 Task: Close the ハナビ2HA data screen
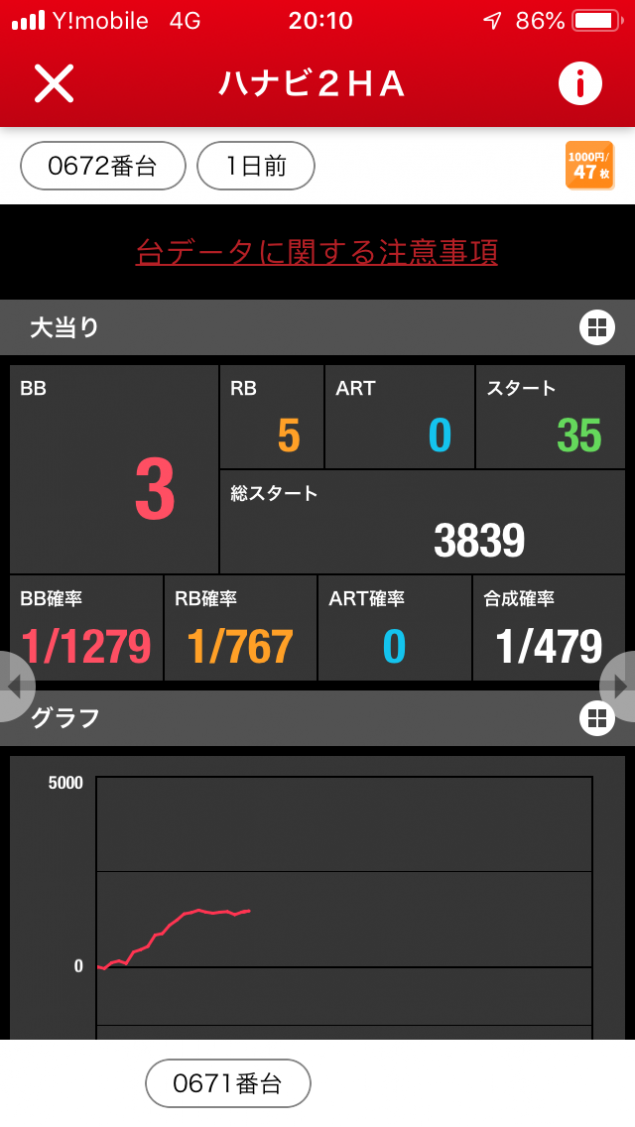(x=54, y=84)
